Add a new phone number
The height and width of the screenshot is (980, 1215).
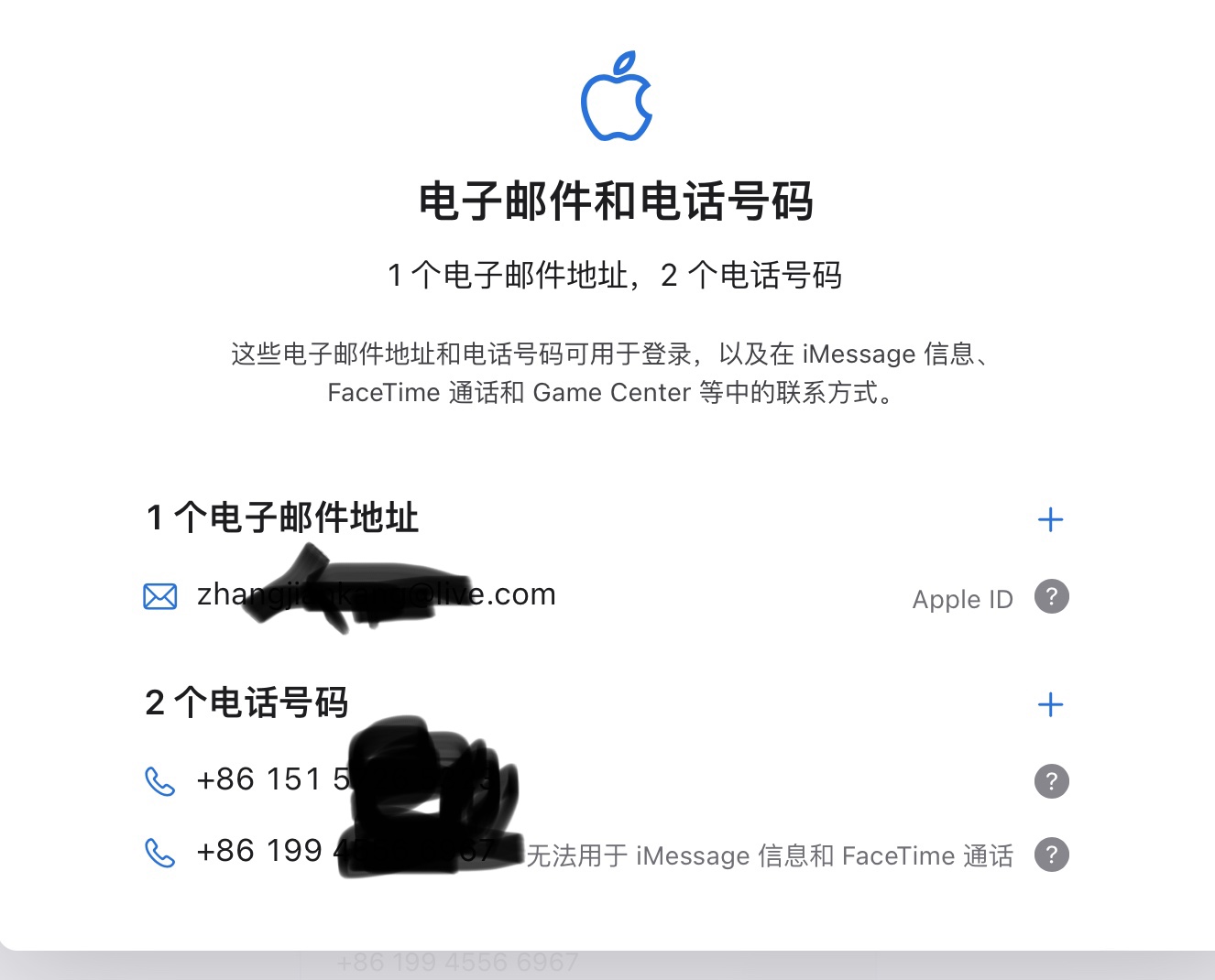(x=1050, y=704)
